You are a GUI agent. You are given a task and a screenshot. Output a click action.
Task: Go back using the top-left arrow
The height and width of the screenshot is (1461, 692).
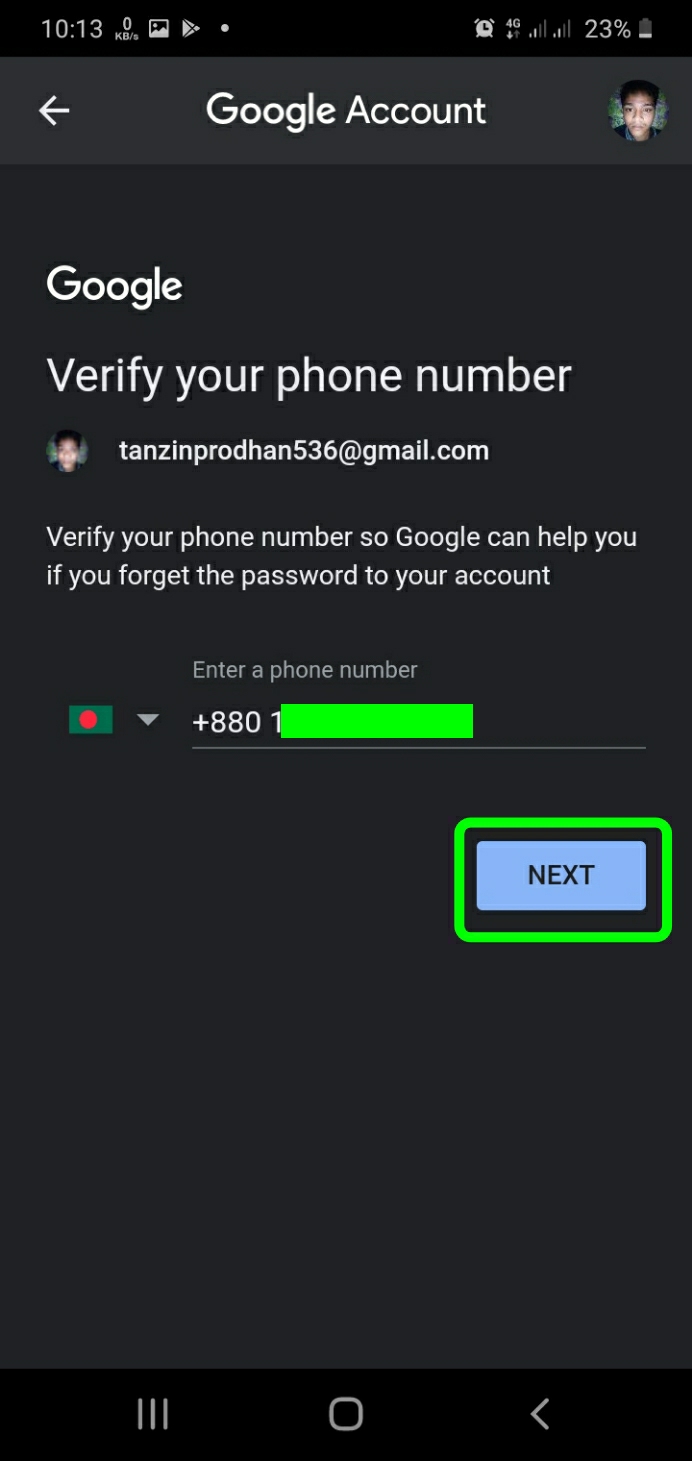(54, 111)
